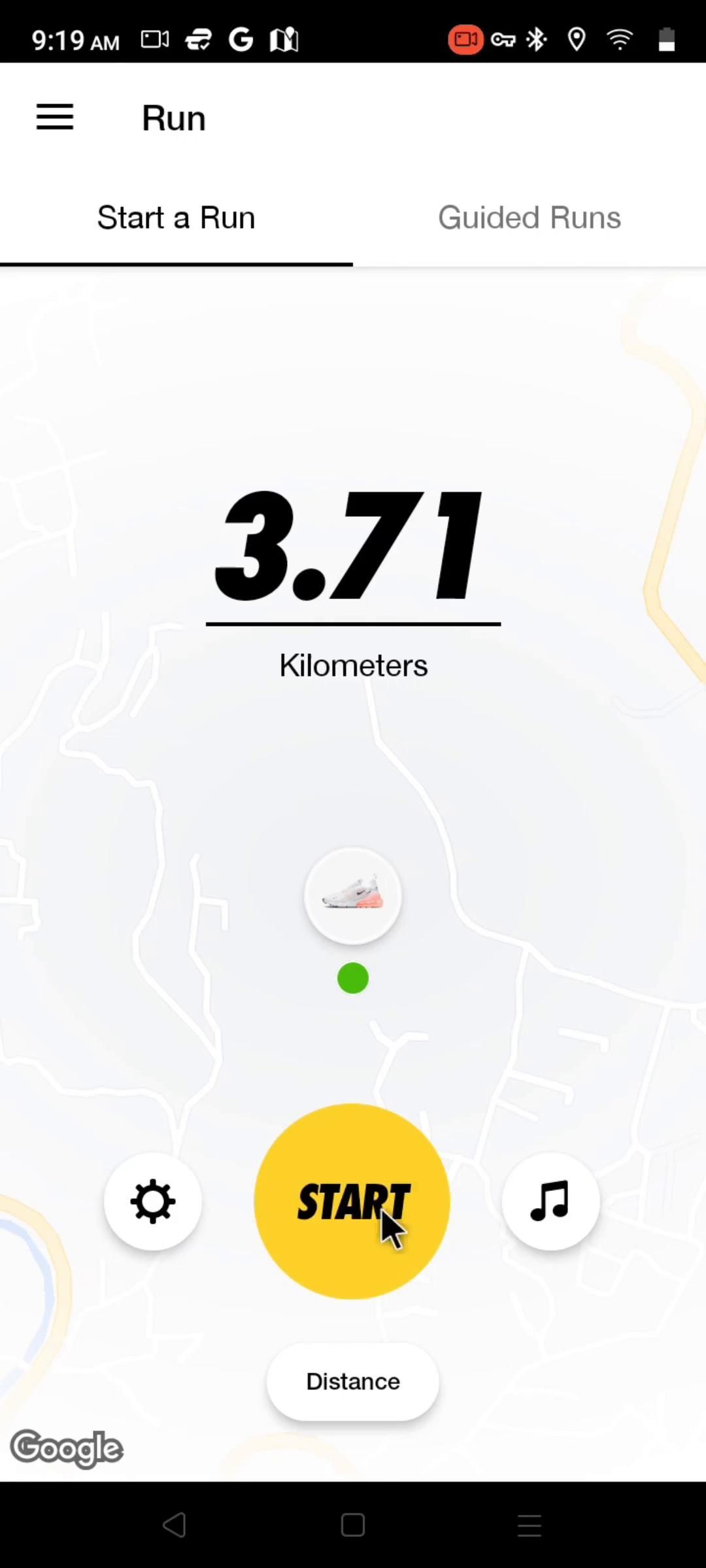Open the shoe selection button
The width and height of the screenshot is (706, 1568).
pos(352,896)
